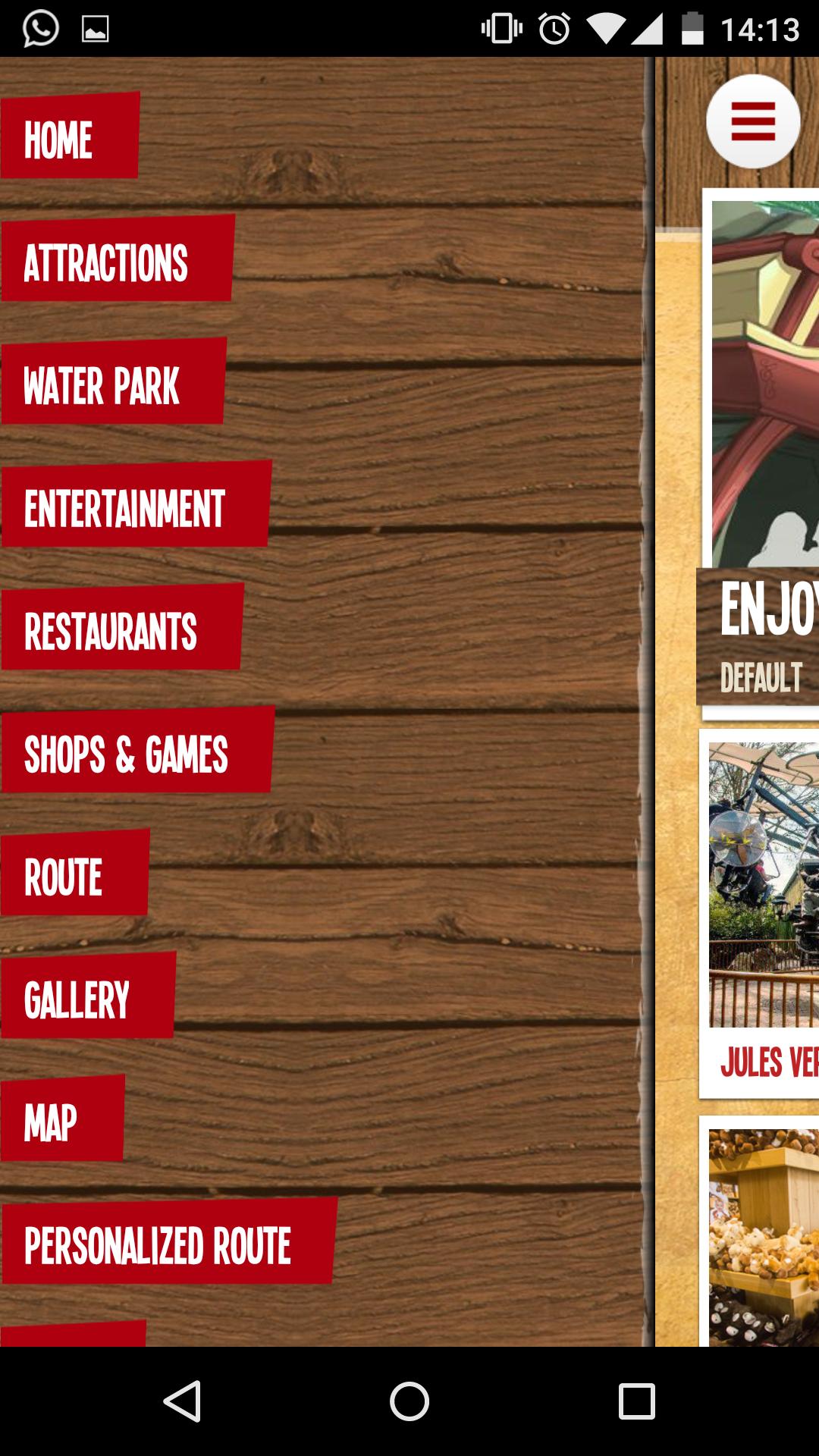Go to the Android home screen
The width and height of the screenshot is (819, 1456).
click(x=409, y=1401)
